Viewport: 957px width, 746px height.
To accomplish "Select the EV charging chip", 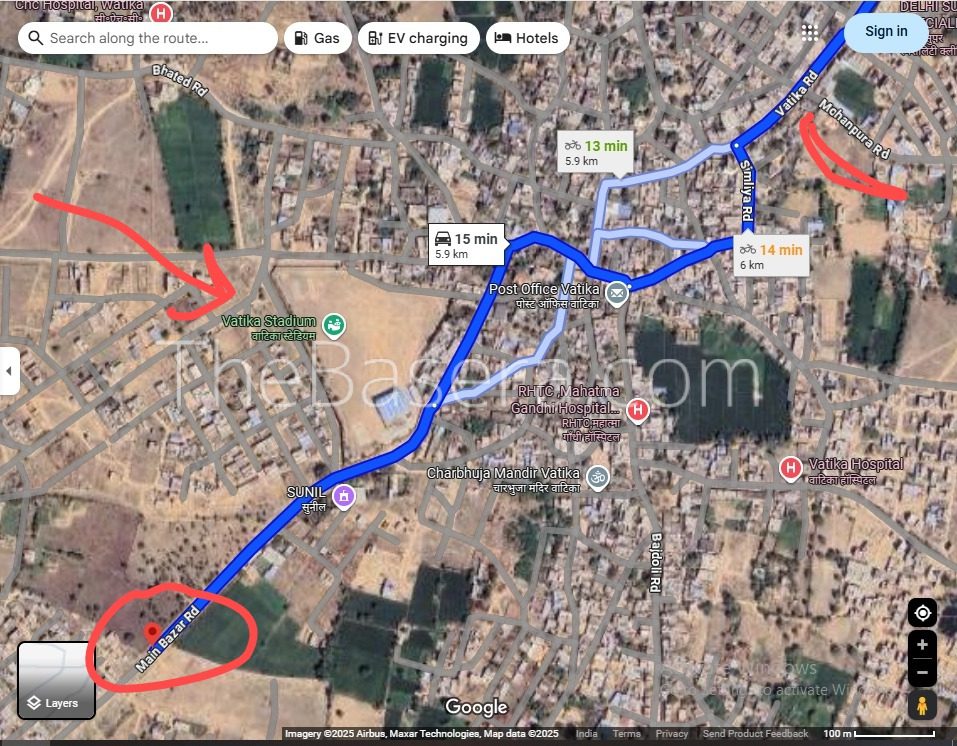I will click(x=417, y=38).
